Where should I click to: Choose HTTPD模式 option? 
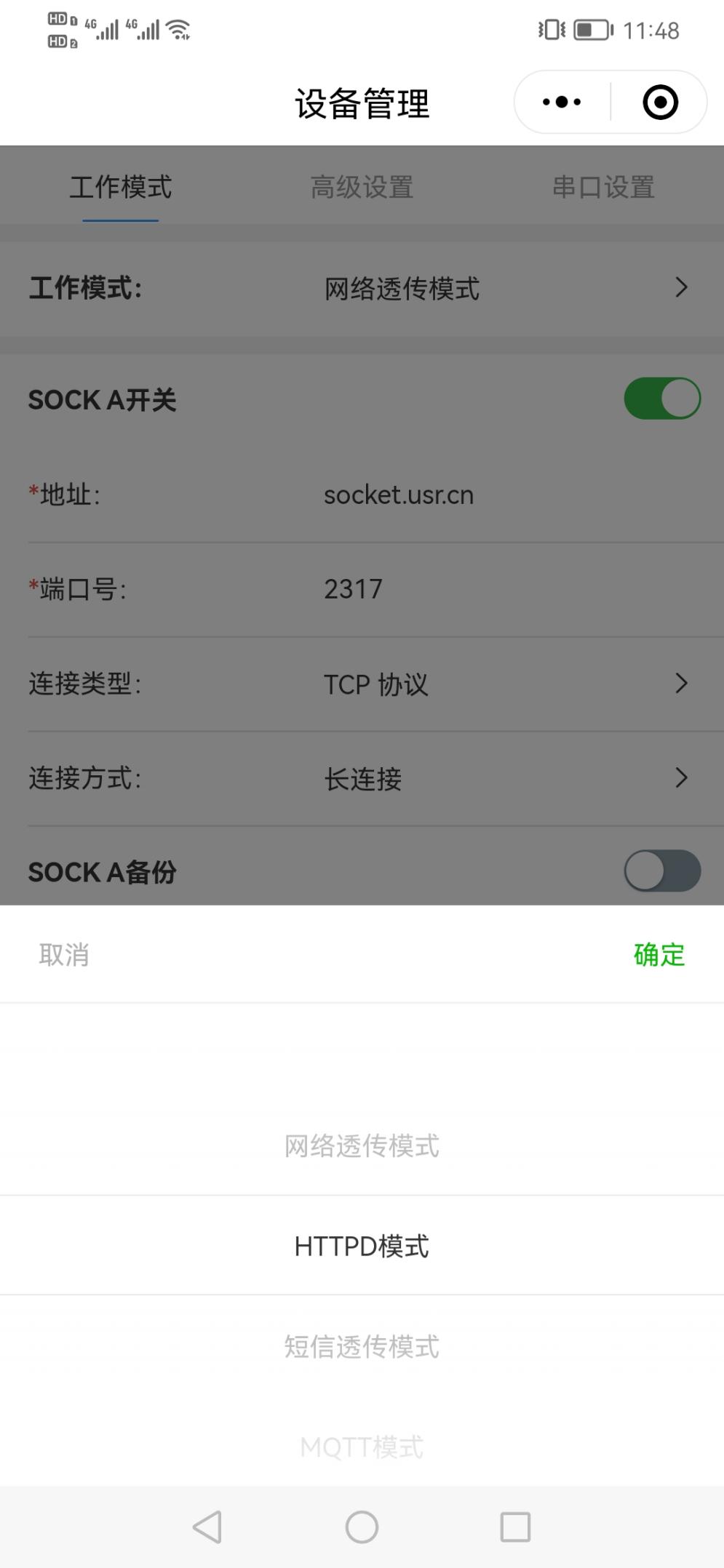point(362,1247)
